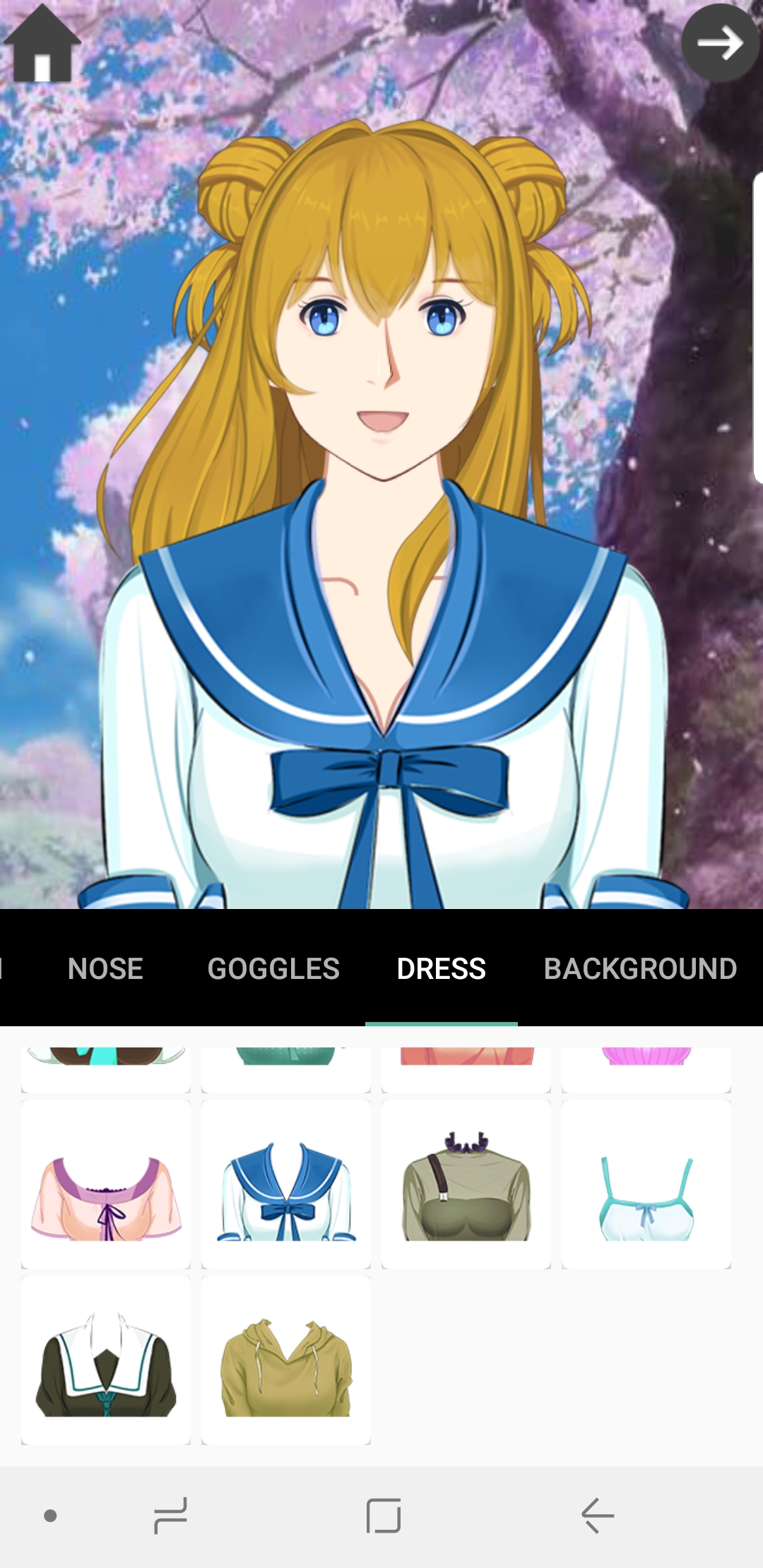This screenshot has width=763, height=1568.
Task: Choose the pink blouse with purple ribbon
Action: pos(106,1184)
